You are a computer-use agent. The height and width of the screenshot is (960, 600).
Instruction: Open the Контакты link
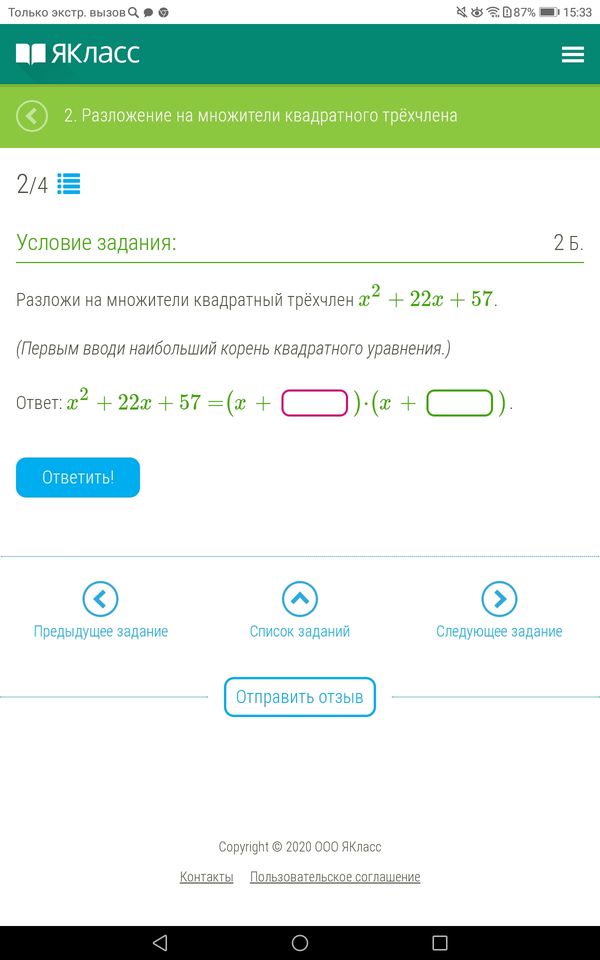(x=207, y=877)
